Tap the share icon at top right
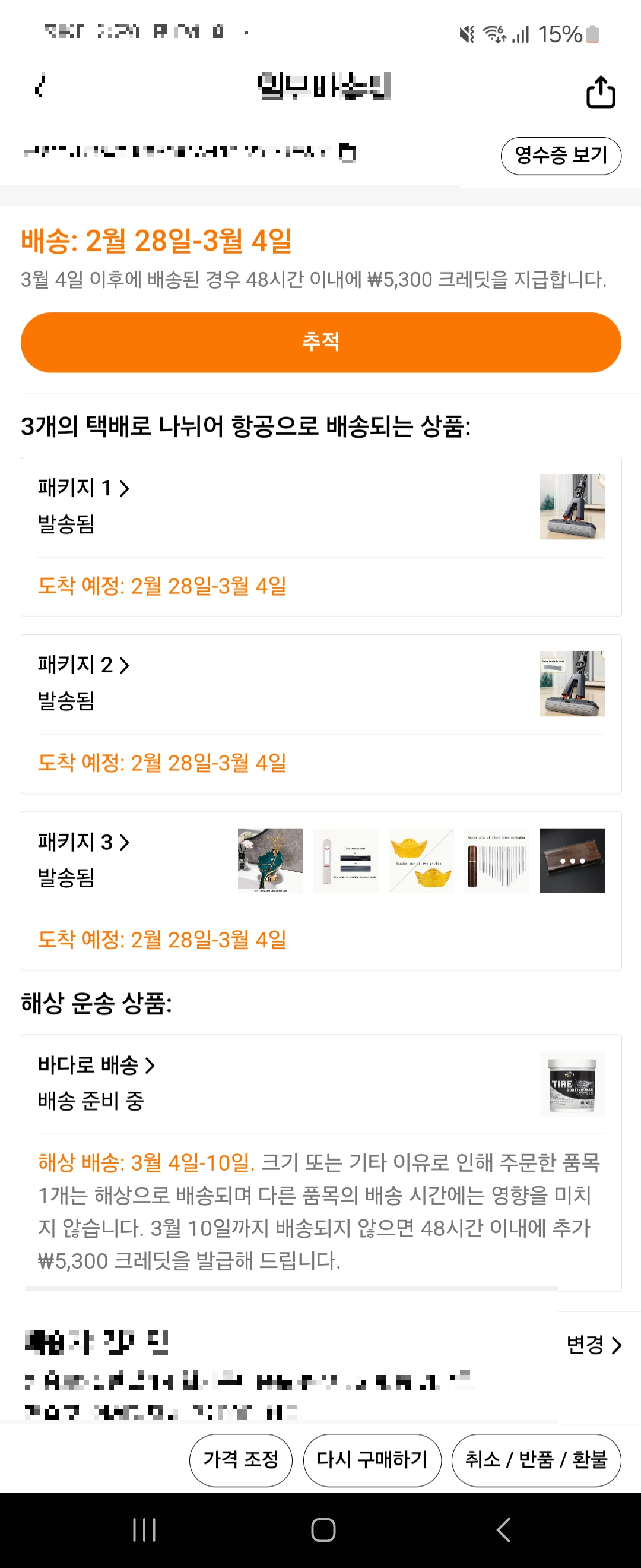The height and width of the screenshot is (1568, 641). tap(601, 91)
